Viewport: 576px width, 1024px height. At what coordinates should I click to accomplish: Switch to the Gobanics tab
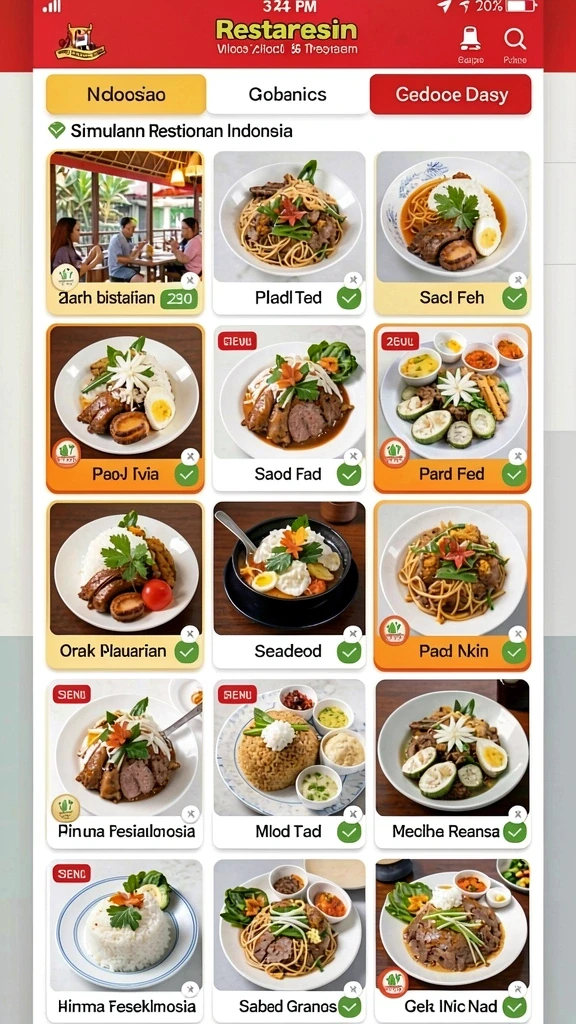pyautogui.click(x=287, y=95)
